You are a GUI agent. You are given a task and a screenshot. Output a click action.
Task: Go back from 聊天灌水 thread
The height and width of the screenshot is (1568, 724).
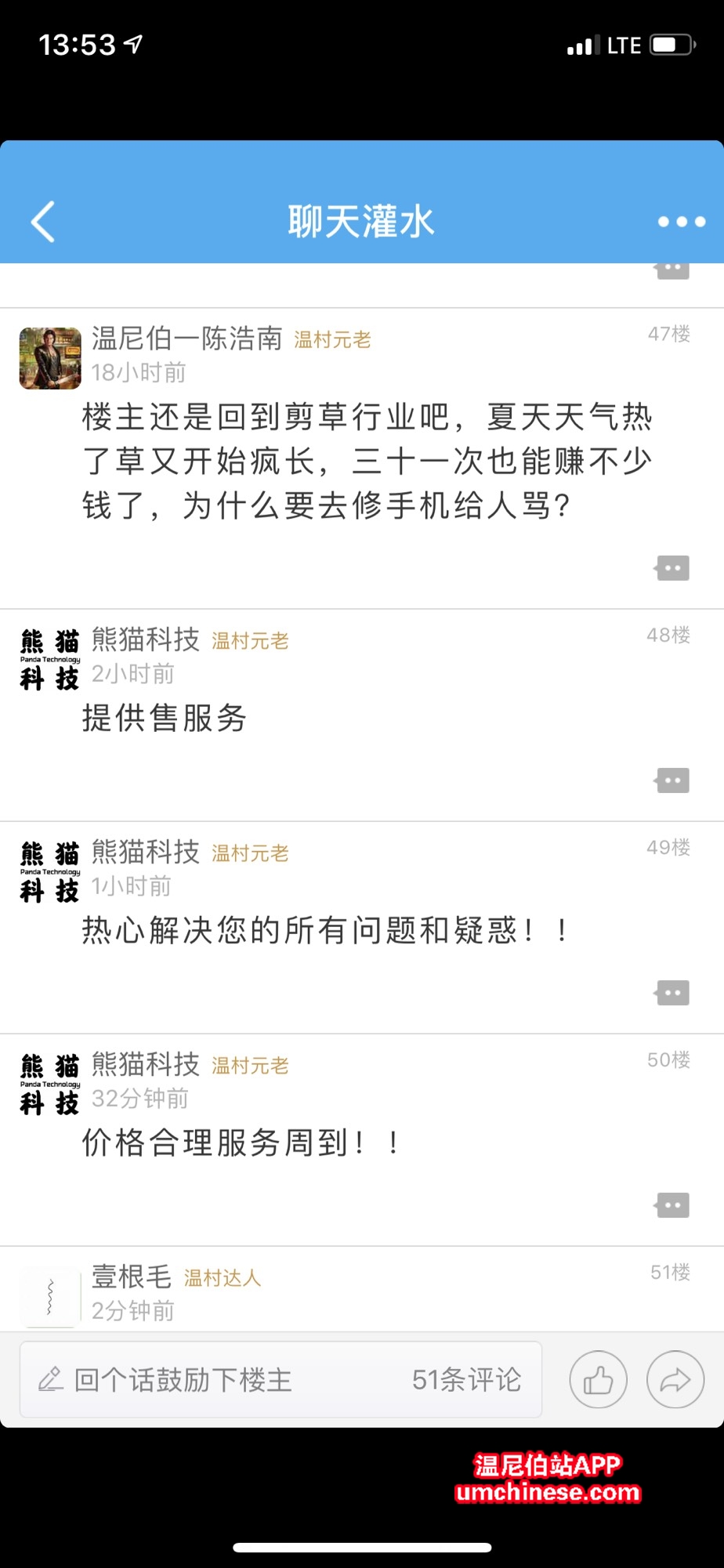pyautogui.click(x=44, y=222)
